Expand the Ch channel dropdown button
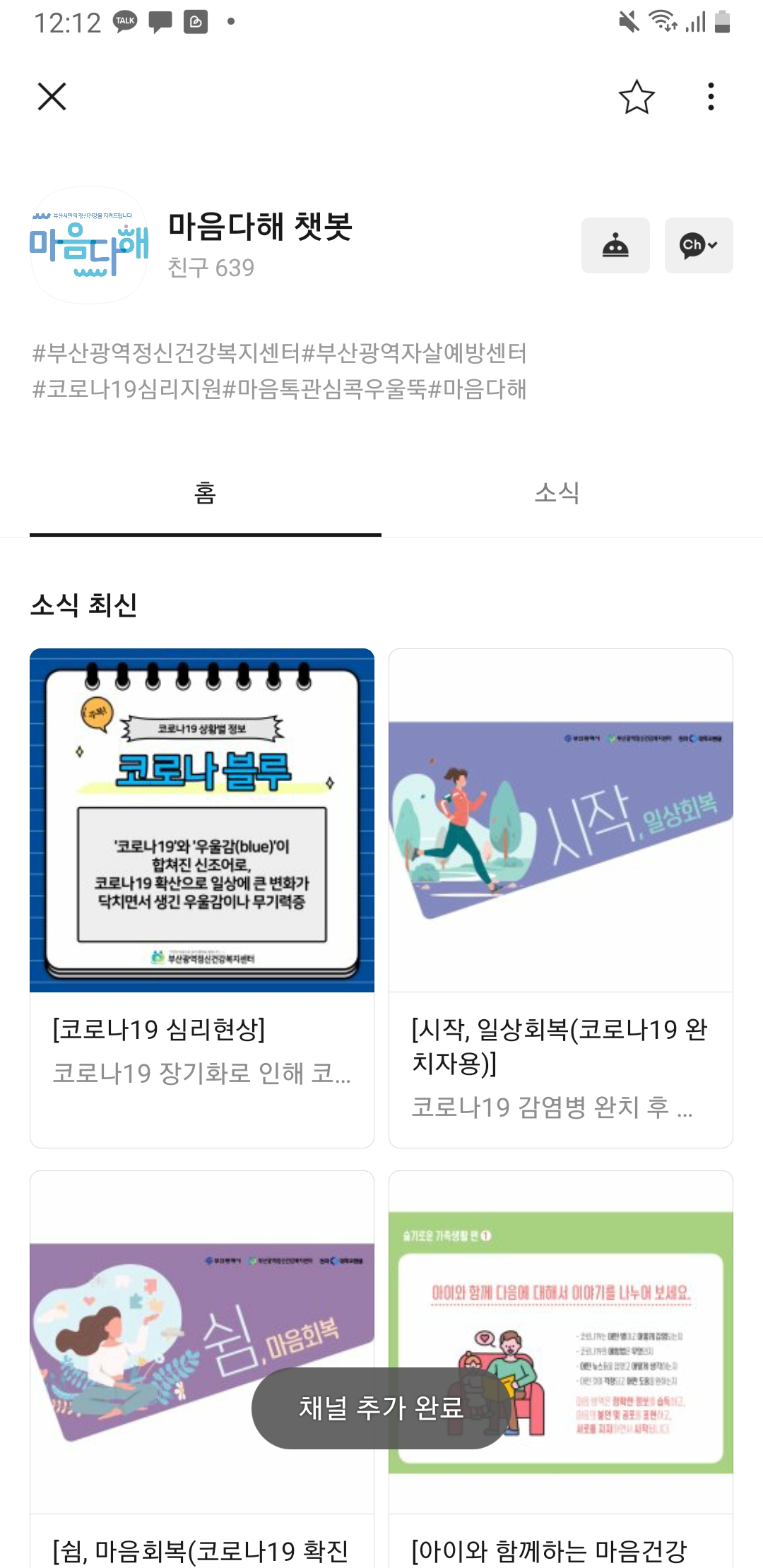The image size is (763, 1568). pyautogui.click(x=699, y=245)
